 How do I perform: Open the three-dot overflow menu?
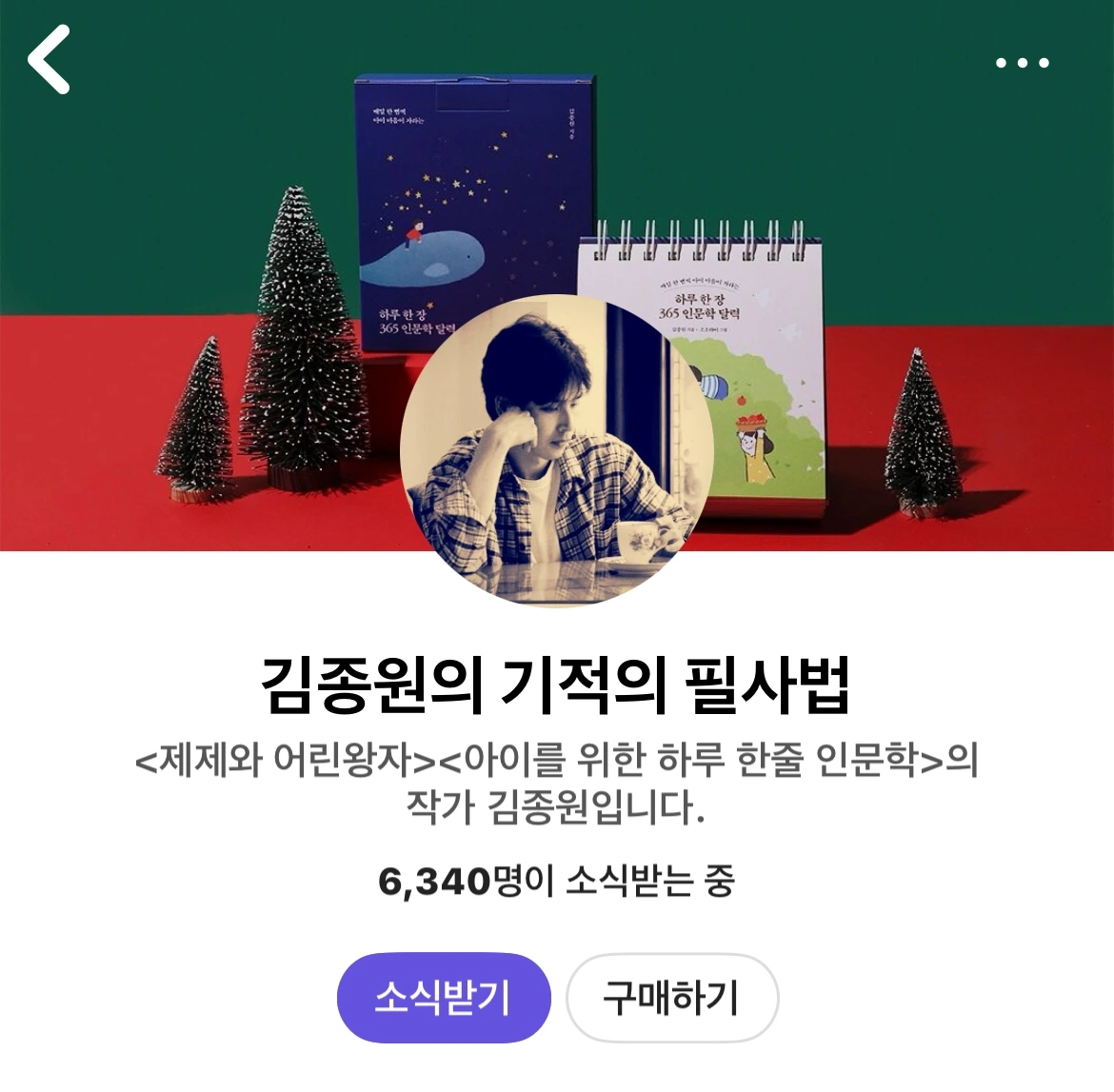tap(1022, 63)
